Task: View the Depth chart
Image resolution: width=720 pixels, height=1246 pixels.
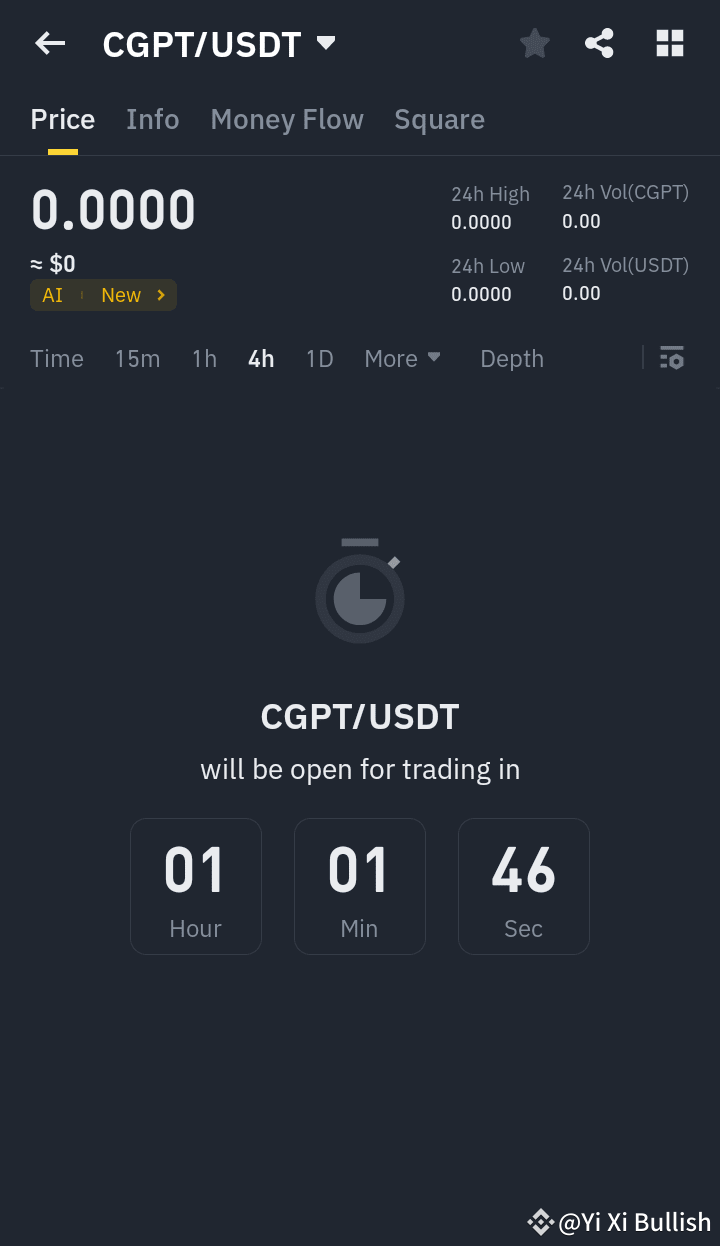Action: point(512,358)
